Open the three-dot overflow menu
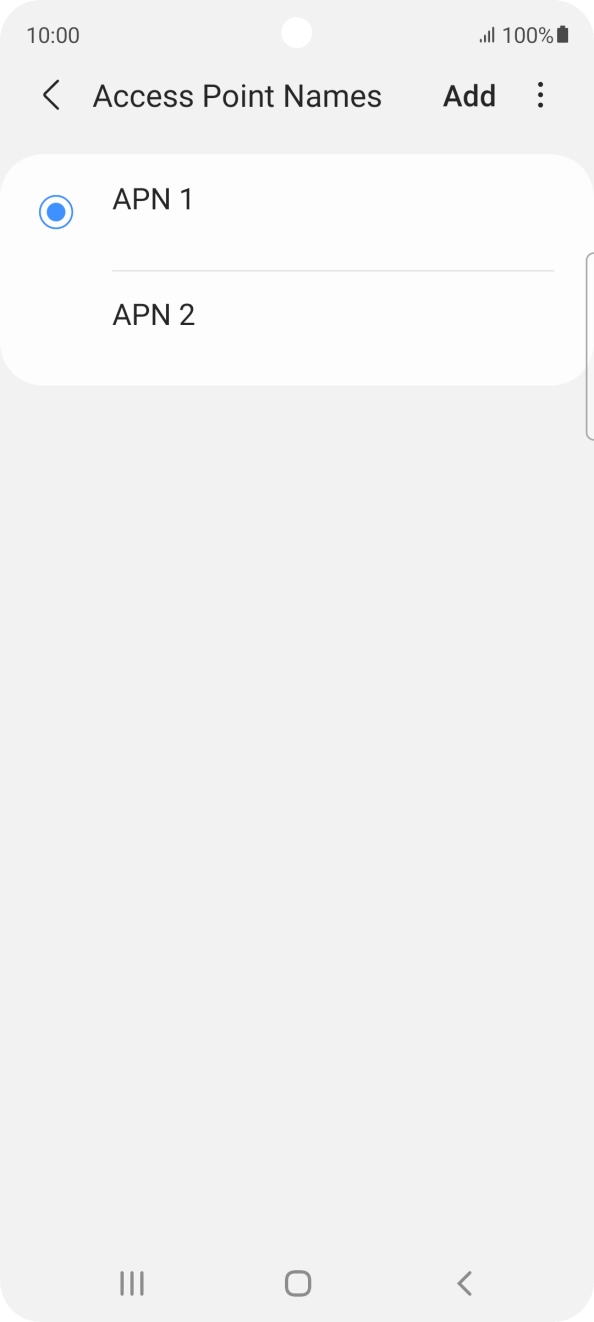594x1322 pixels. [x=540, y=96]
